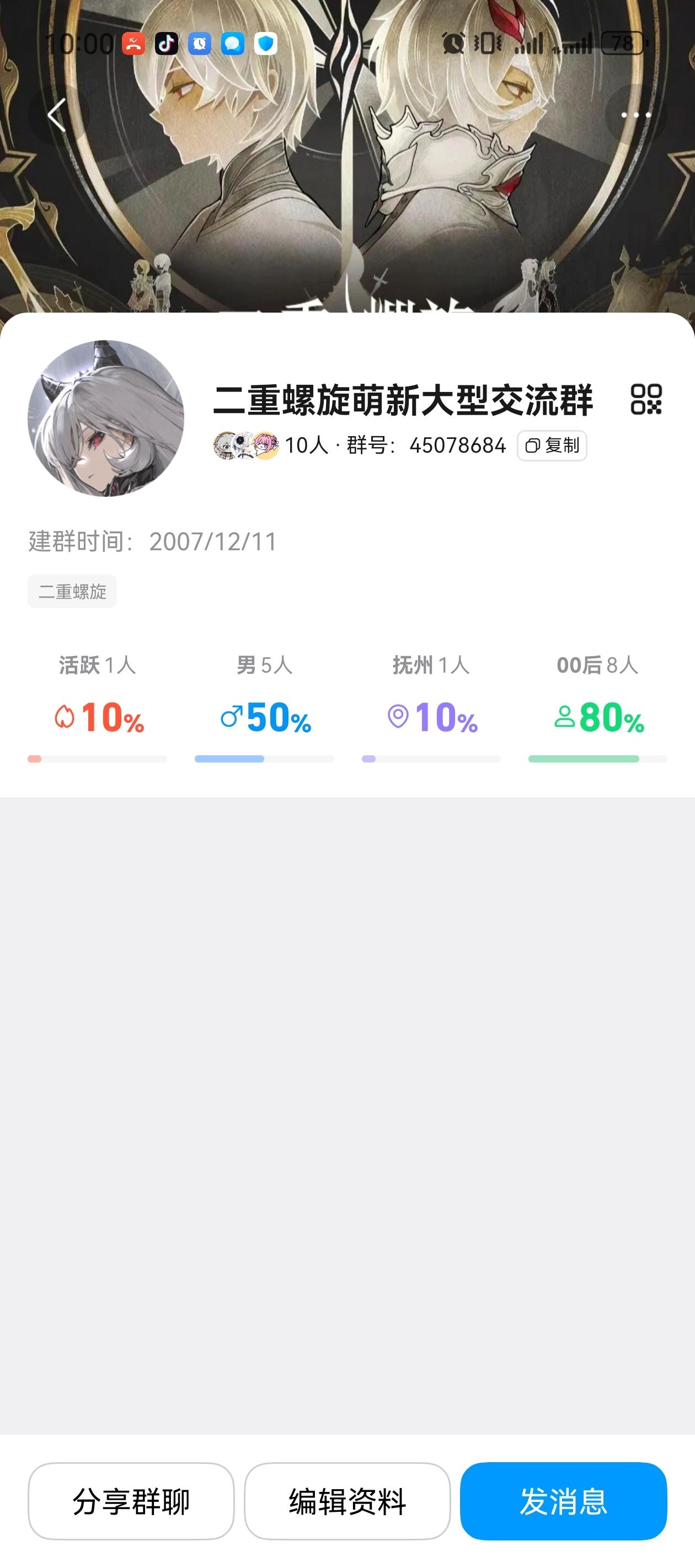Edit group info via 编辑资料
Viewport: 695px width, 1568px height.
point(347,1500)
